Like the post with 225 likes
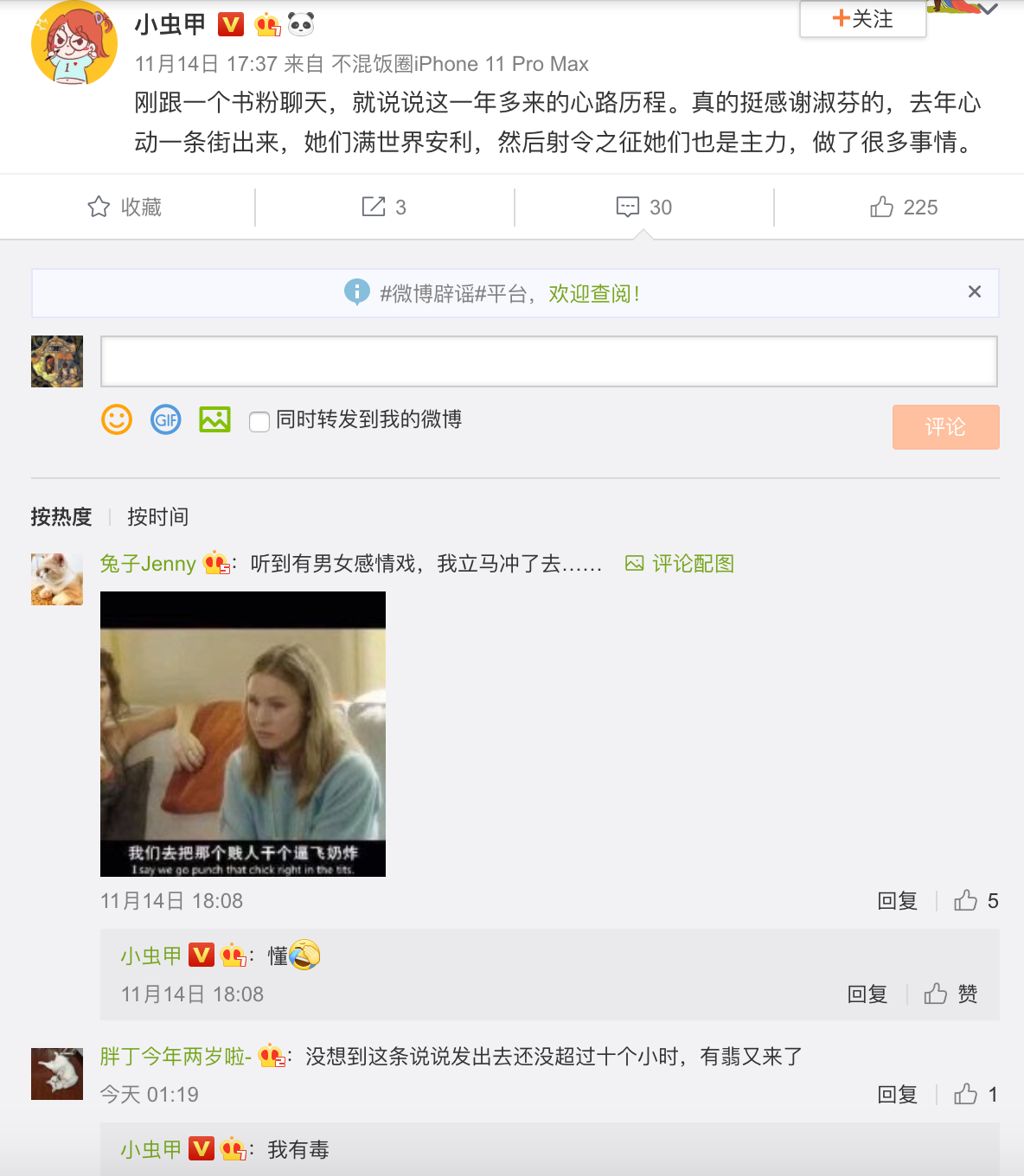This screenshot has width=1024, height=1176. click(x=904, y=208)
